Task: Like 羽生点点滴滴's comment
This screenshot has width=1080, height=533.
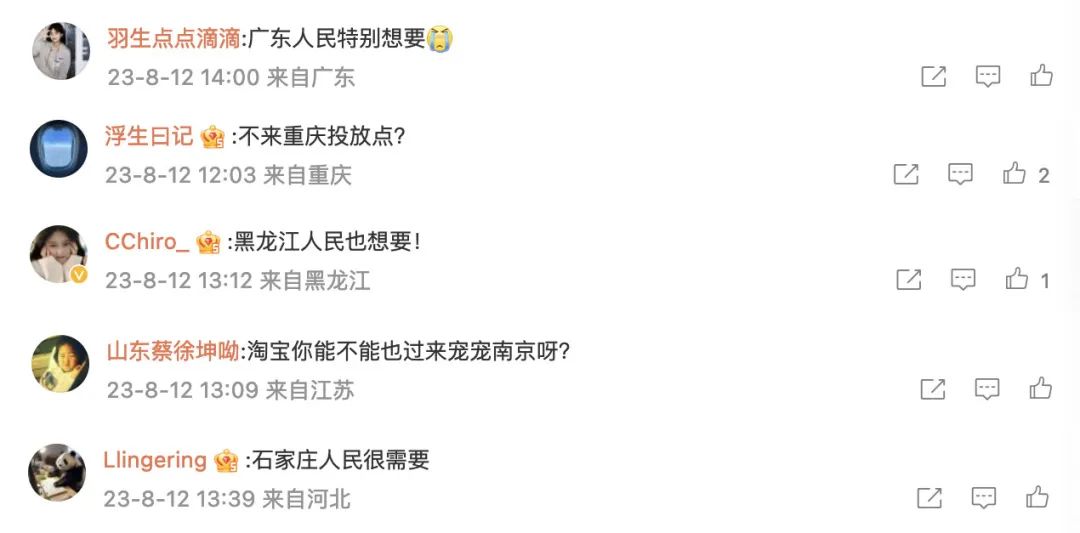Action: (1041, 76)
